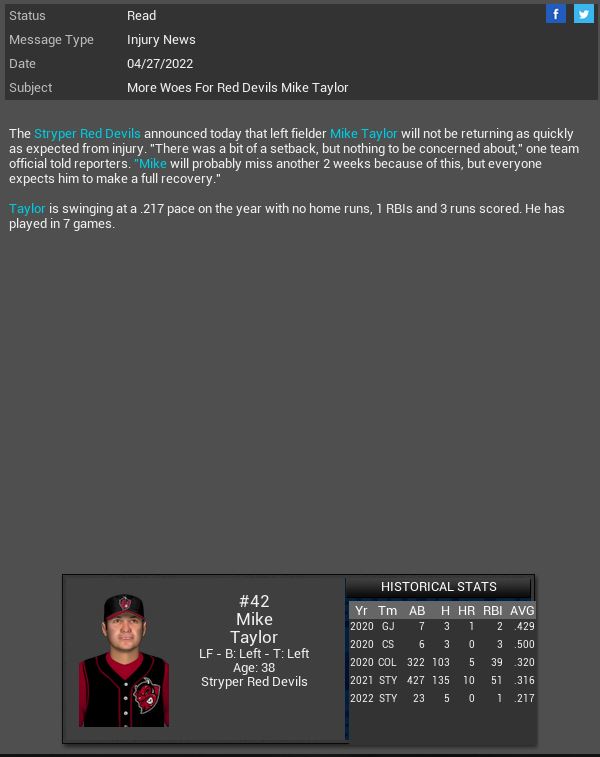Tap the 'Mike' link inside the quote
Image resolution: width=600 pixels, height=757 pixels.
point(152,163)
